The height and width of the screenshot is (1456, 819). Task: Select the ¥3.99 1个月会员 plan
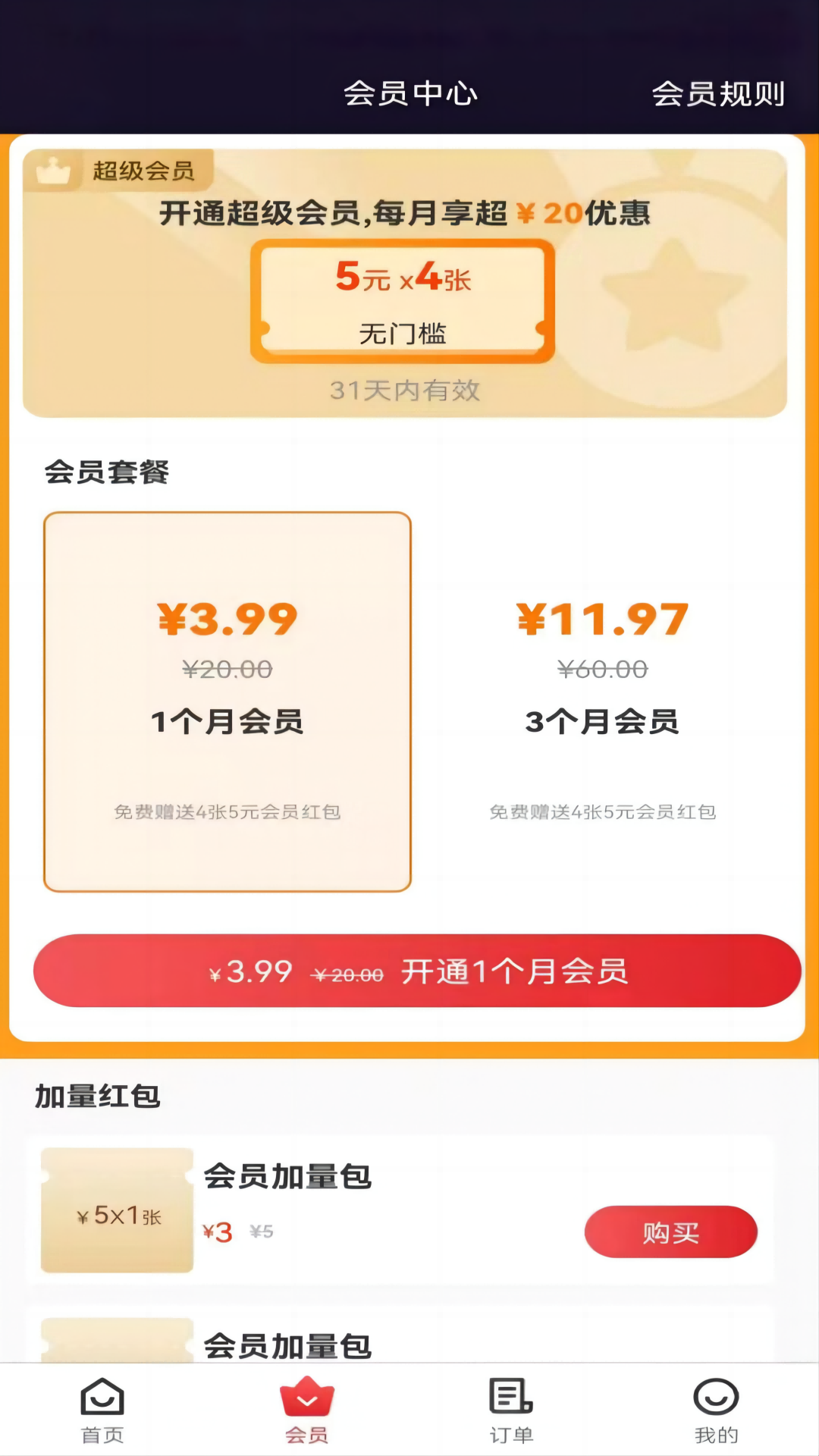(x=227, y=701)
